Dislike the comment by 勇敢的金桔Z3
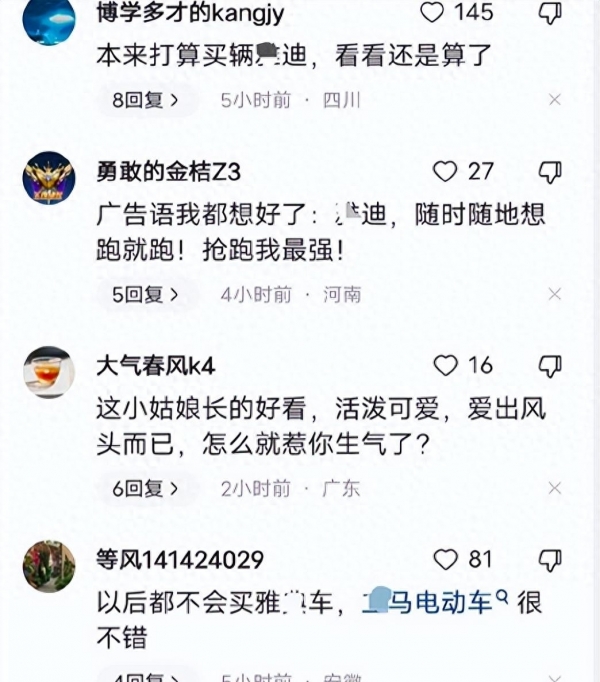Viewport: 600px width, 682px height. [x=550, y=172]
